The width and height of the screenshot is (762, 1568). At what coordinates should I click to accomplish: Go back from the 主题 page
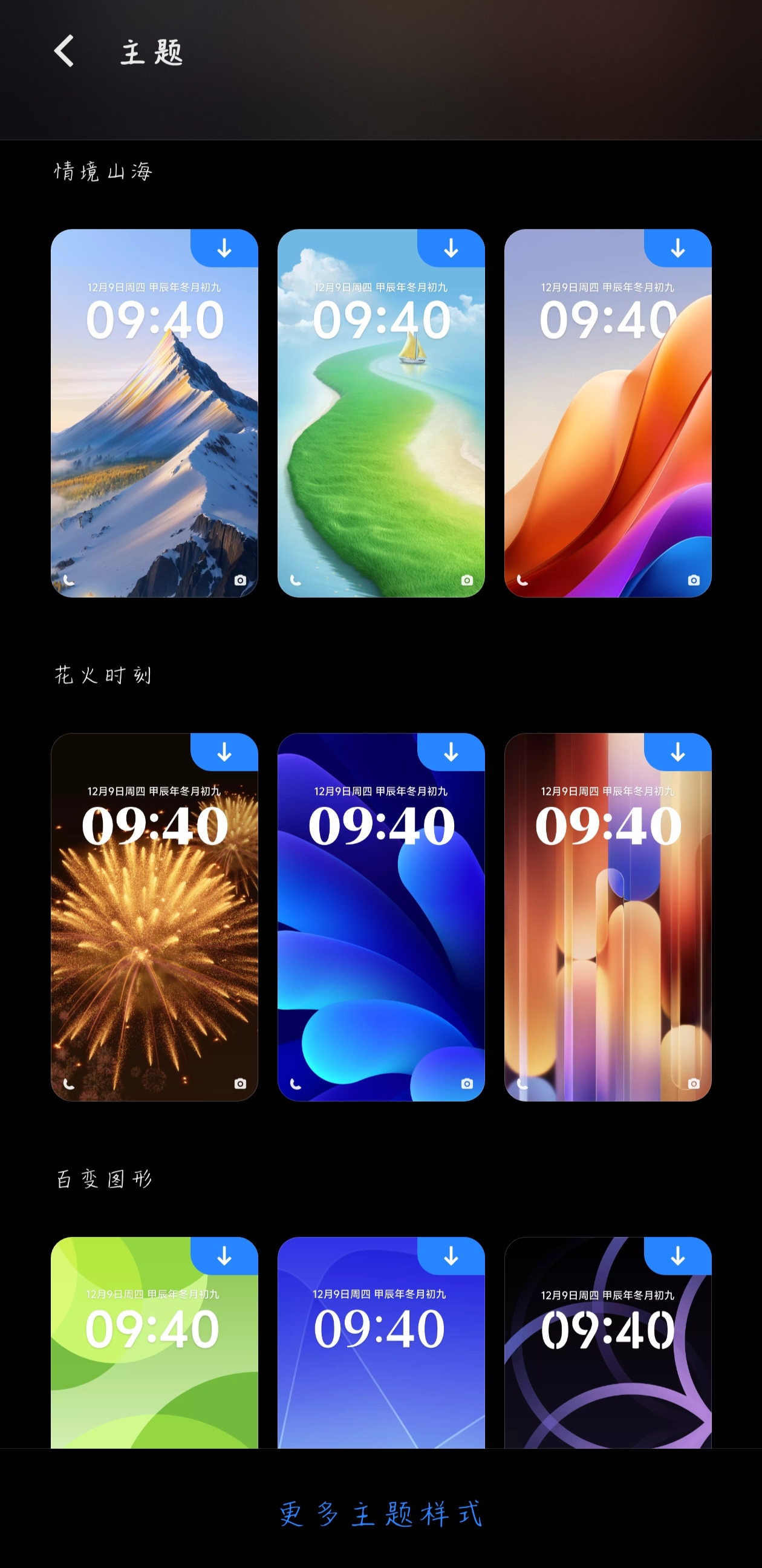64,51
